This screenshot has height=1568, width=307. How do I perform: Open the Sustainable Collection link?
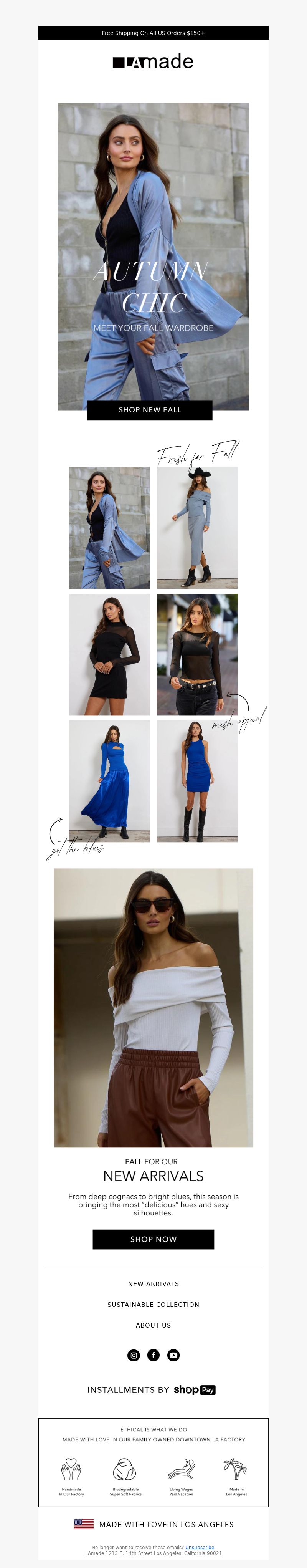click(x=153, y=1305)
